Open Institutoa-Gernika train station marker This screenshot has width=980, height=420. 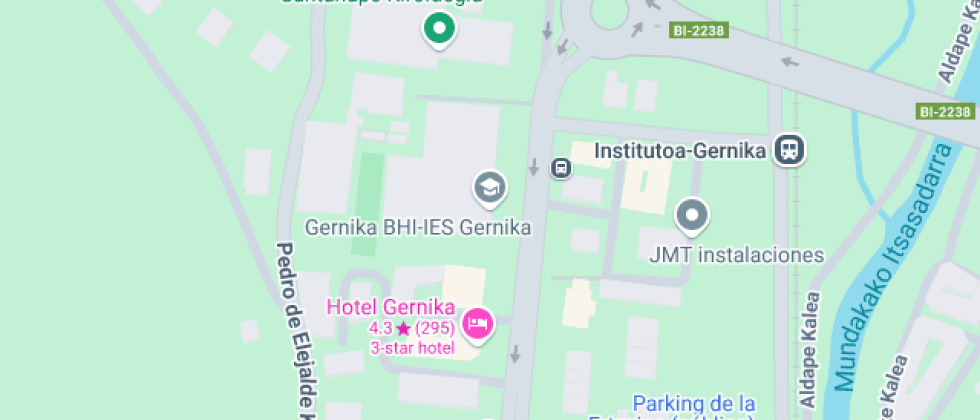(x=791, y=150)
